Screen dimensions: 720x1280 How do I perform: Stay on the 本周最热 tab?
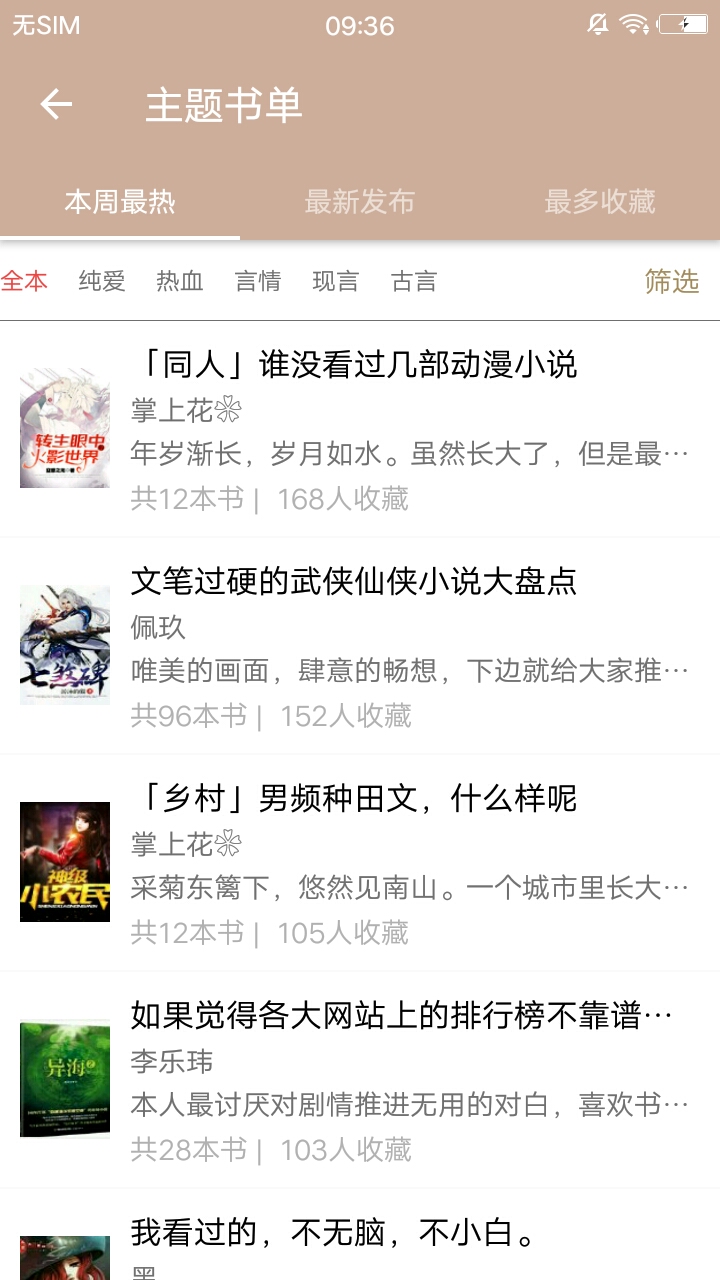tap(120, 201)
